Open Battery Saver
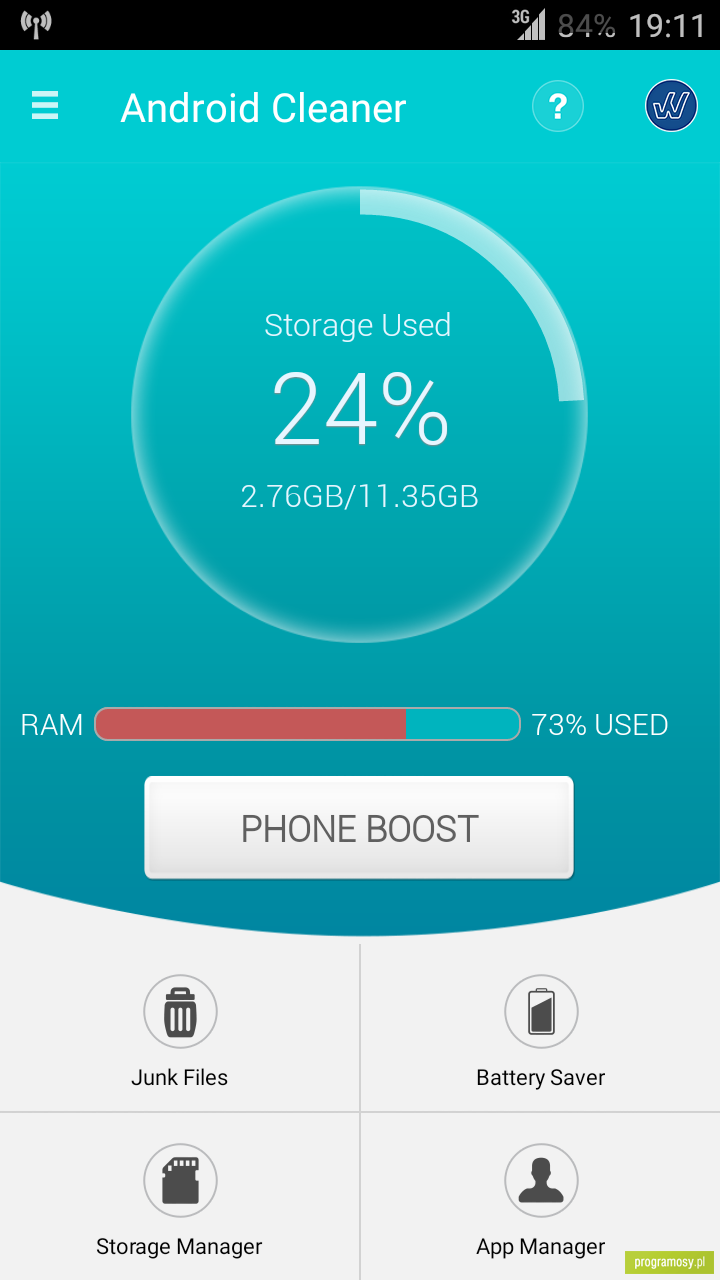Viewport: 720px width, 1280px height. 541,1029
